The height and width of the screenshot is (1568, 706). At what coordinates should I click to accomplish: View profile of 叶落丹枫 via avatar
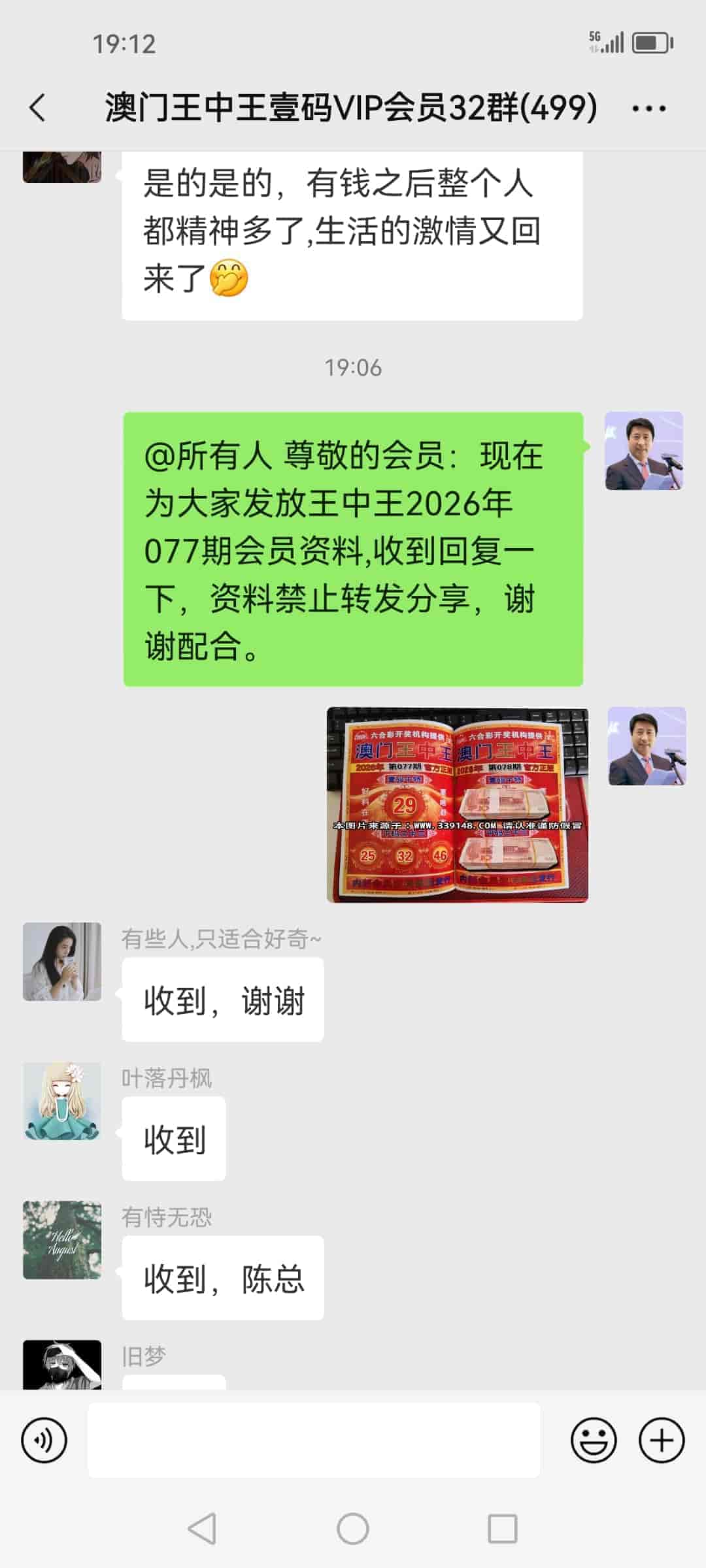coord(62,1101)
